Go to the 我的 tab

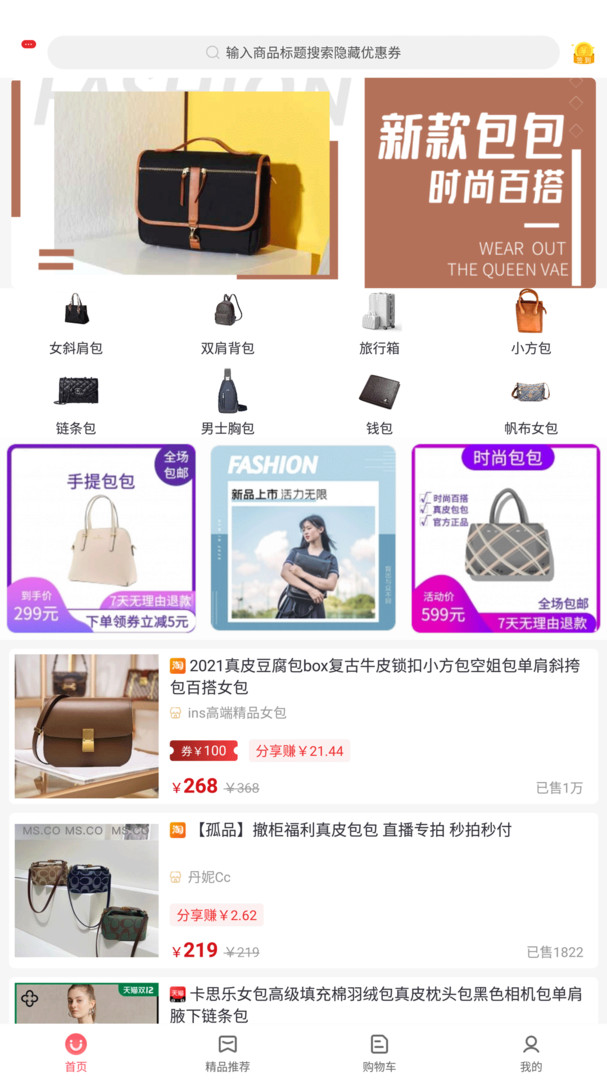(x=531, y=1053)
